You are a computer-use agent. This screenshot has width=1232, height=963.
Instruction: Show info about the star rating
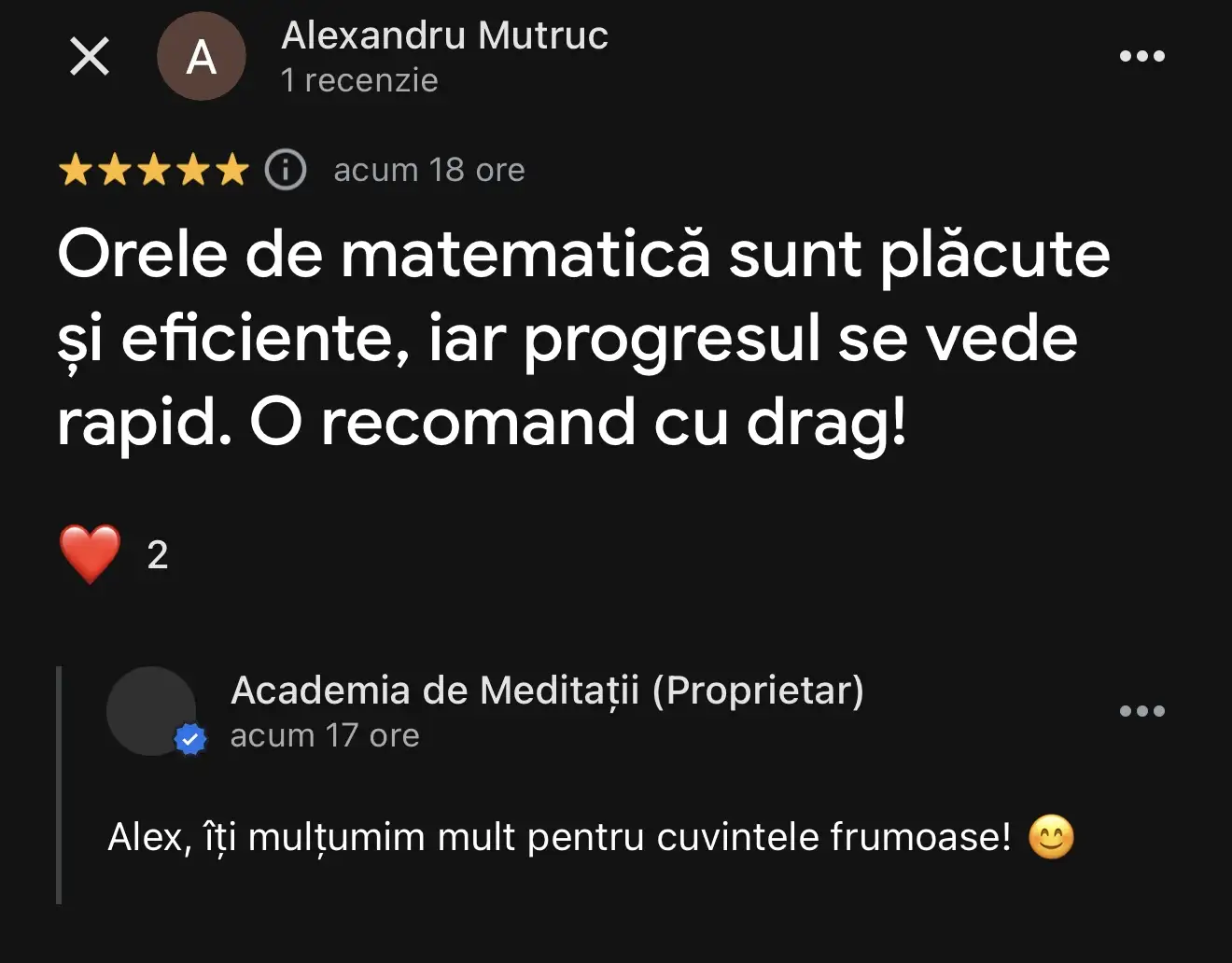[x=286, y=170]
